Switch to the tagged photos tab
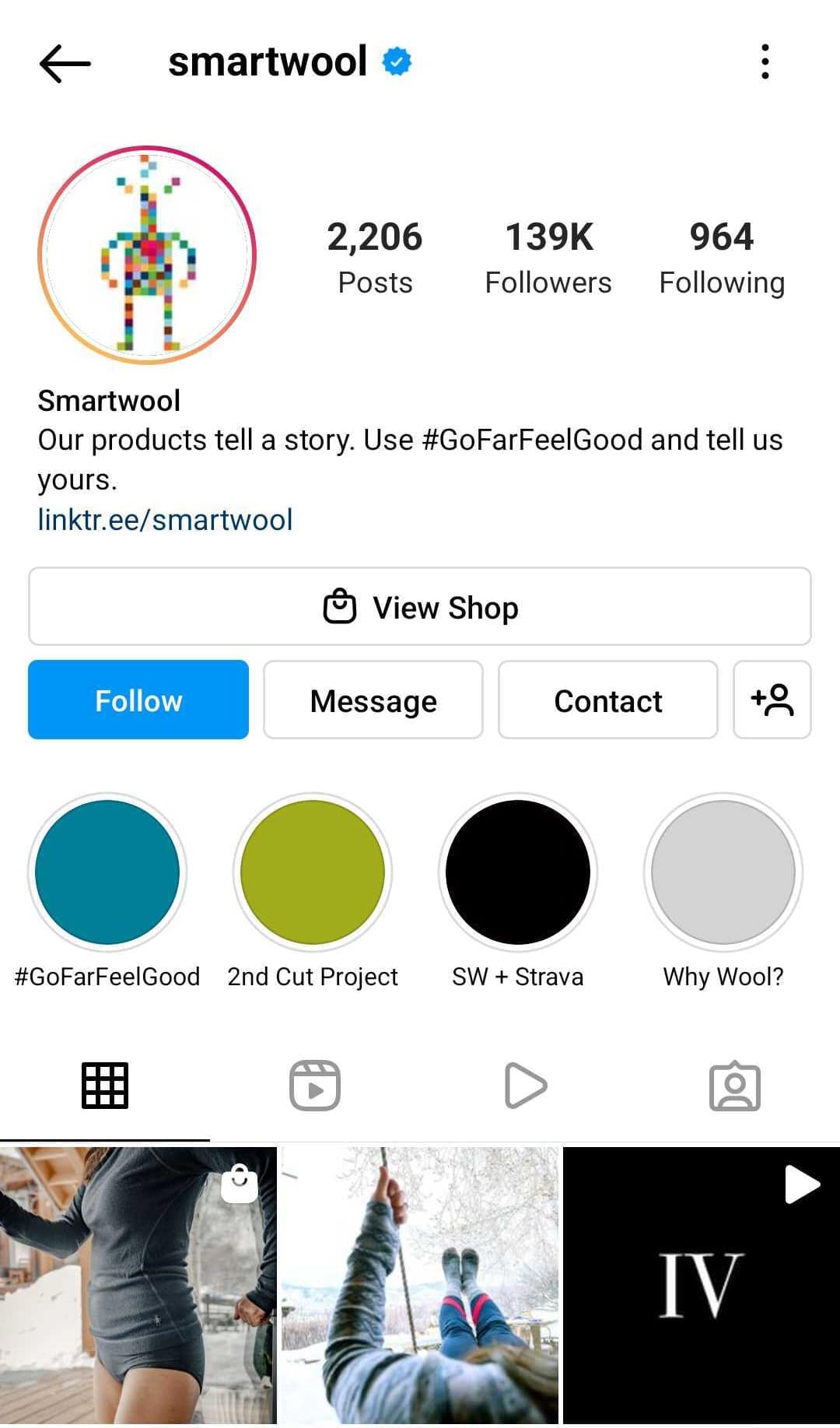840x1428 pixels. pos(735,1086)
